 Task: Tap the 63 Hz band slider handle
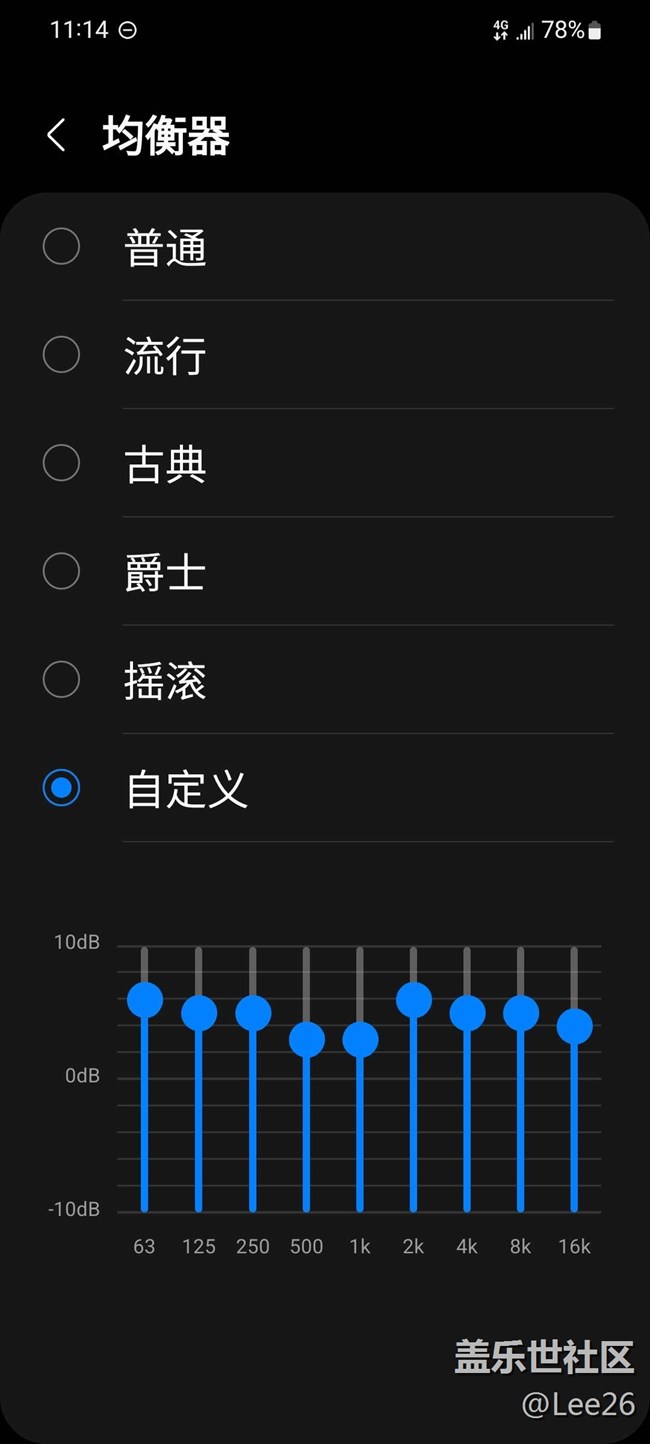click(x=145, y=1000)
